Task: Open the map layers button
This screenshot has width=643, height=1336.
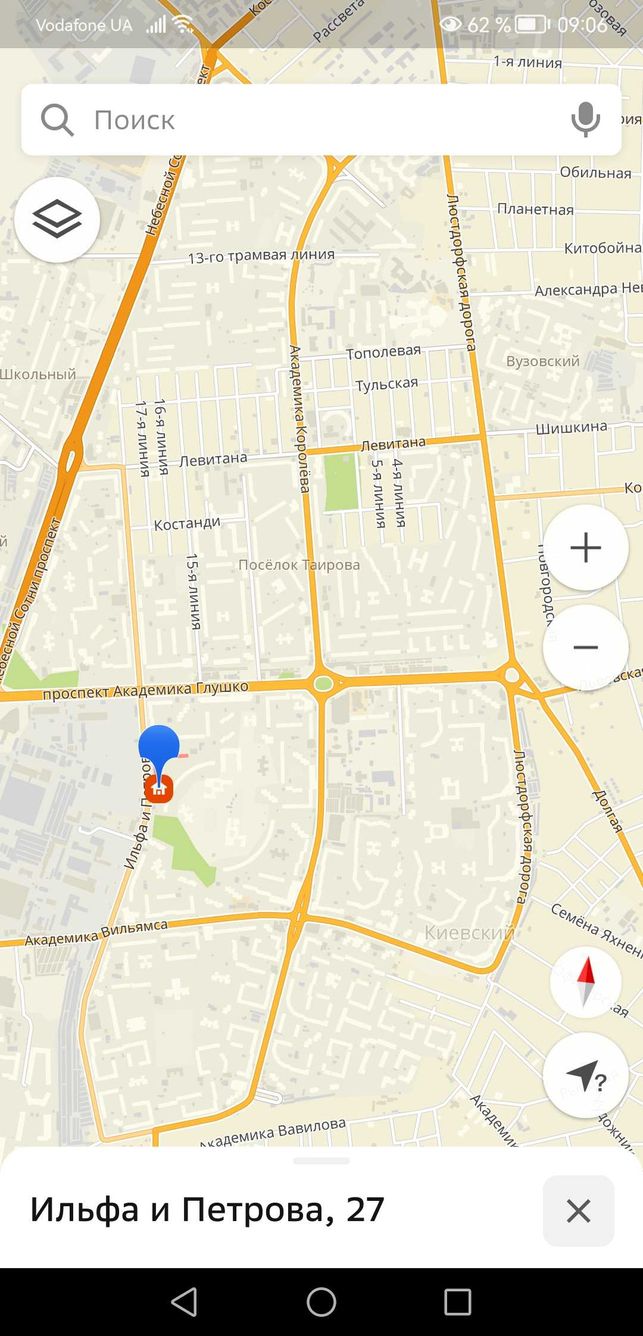Action: [x=57, y=220]
